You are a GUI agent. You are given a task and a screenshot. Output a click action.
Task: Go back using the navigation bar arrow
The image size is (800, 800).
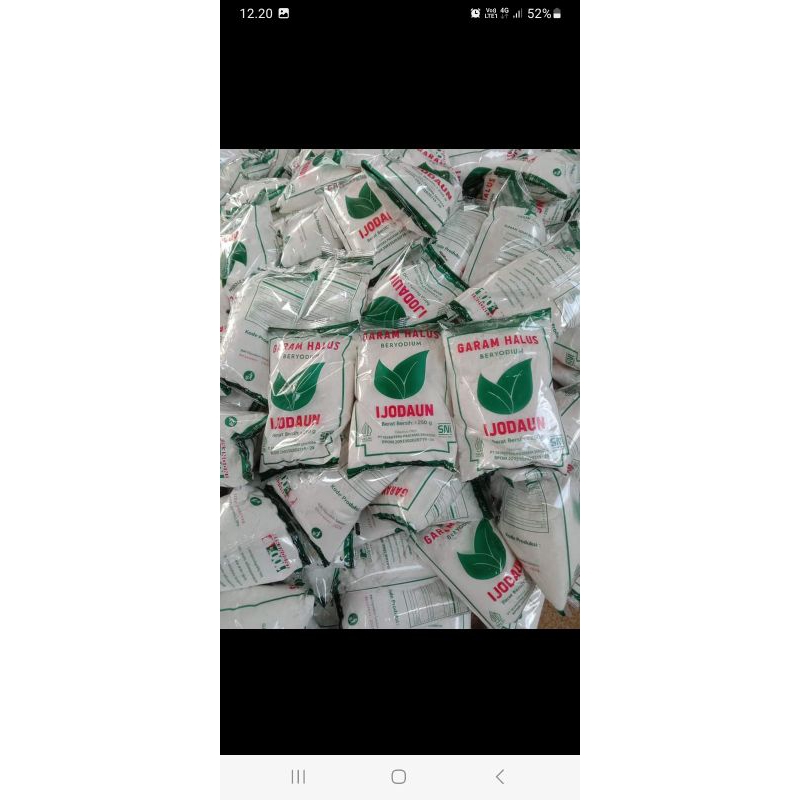[500, 777]
